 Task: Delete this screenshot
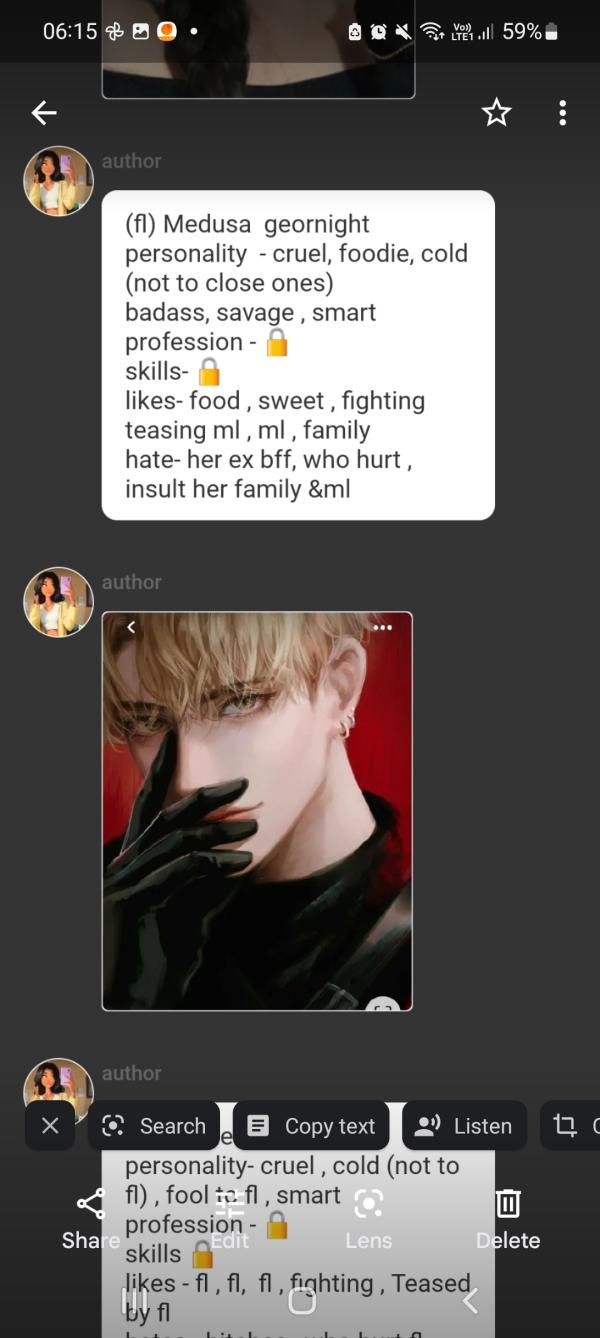pyautogui.click(x=508, y=1219)
